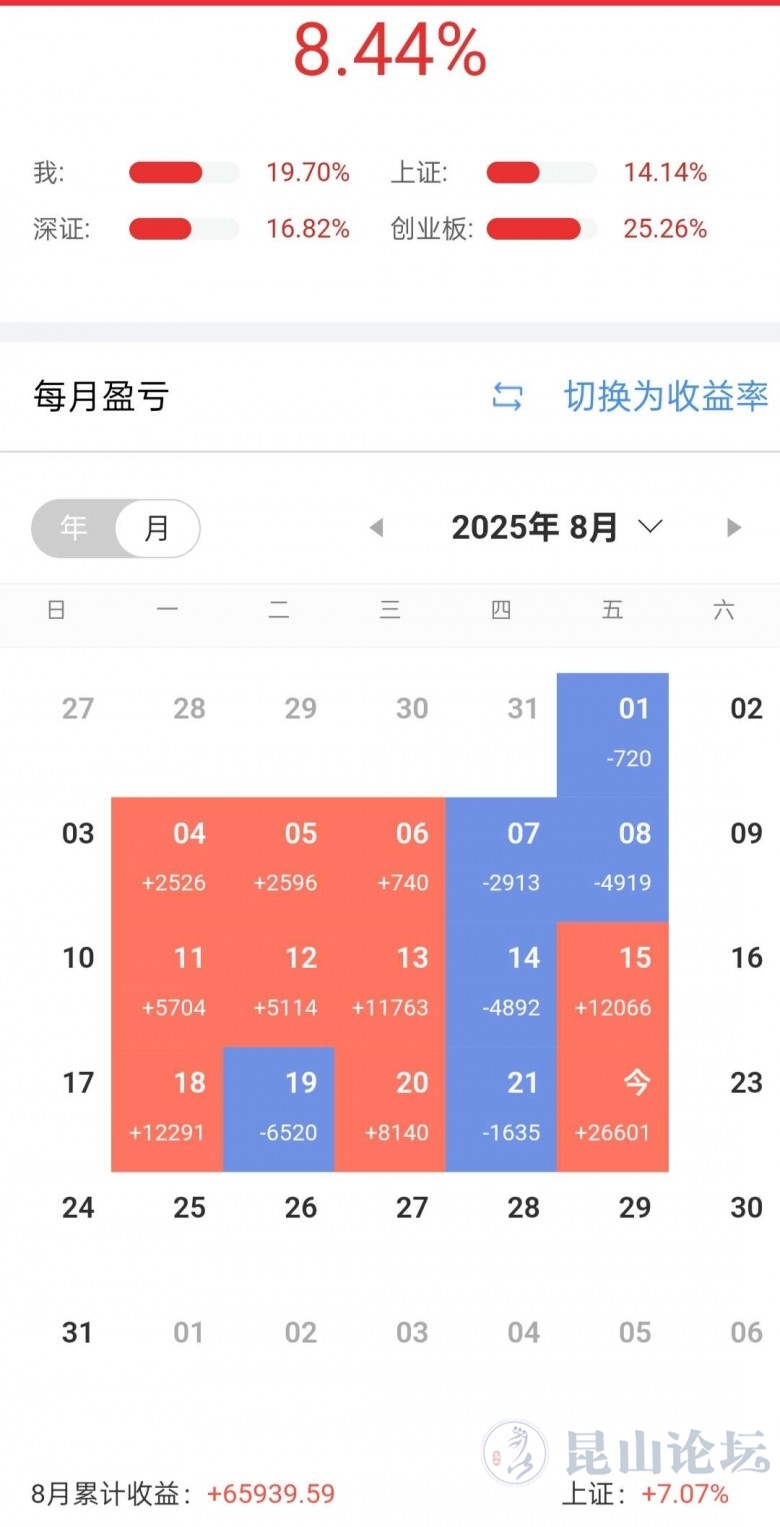Select day 15 with +12066
Screen dimensions: 780x1527
click(613, 984)
